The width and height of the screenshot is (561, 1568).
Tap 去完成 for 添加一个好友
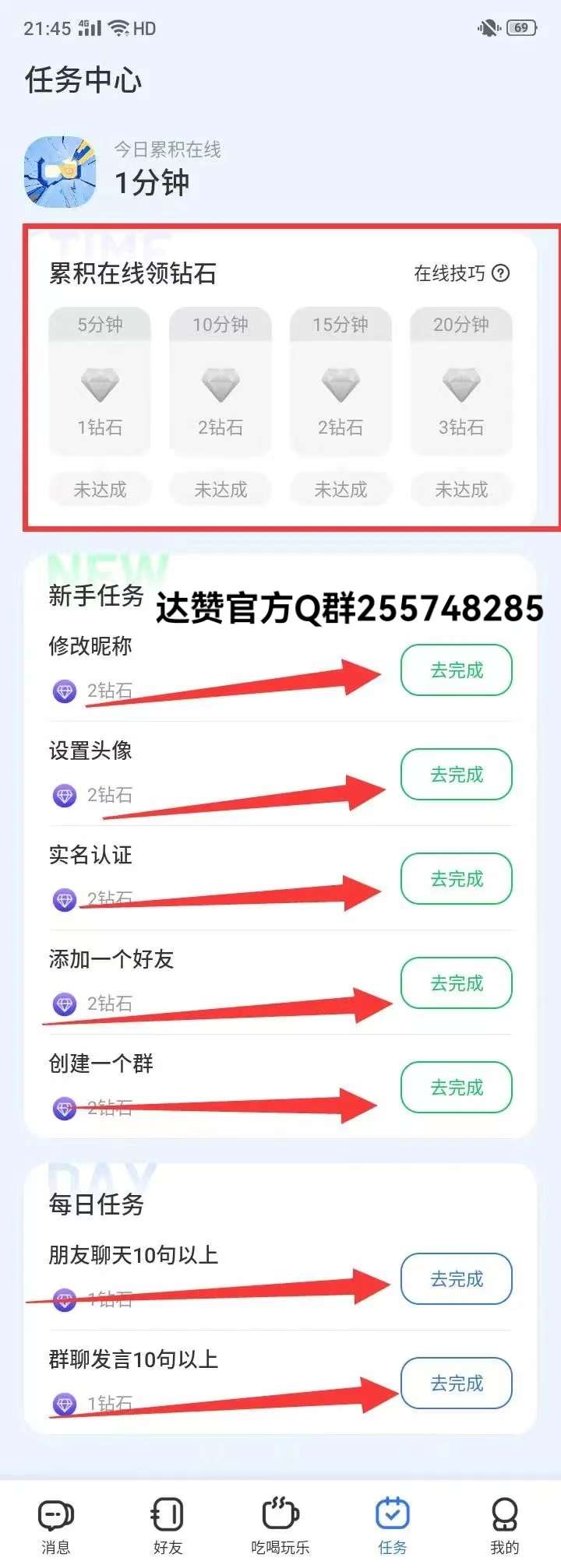[x=457, y=983]
